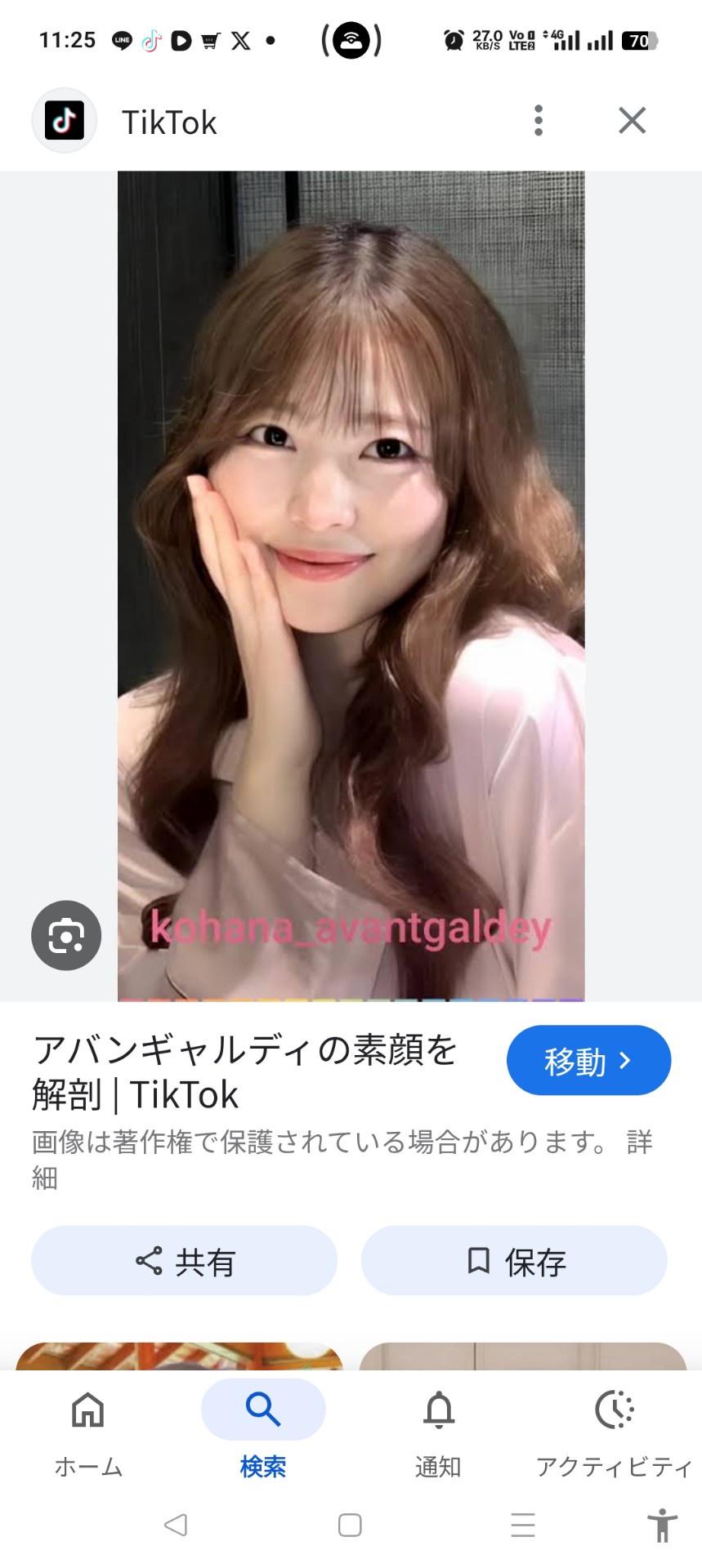Tap the system back button
This screenshot has width=702, height=1568.
pos(176,1525)
